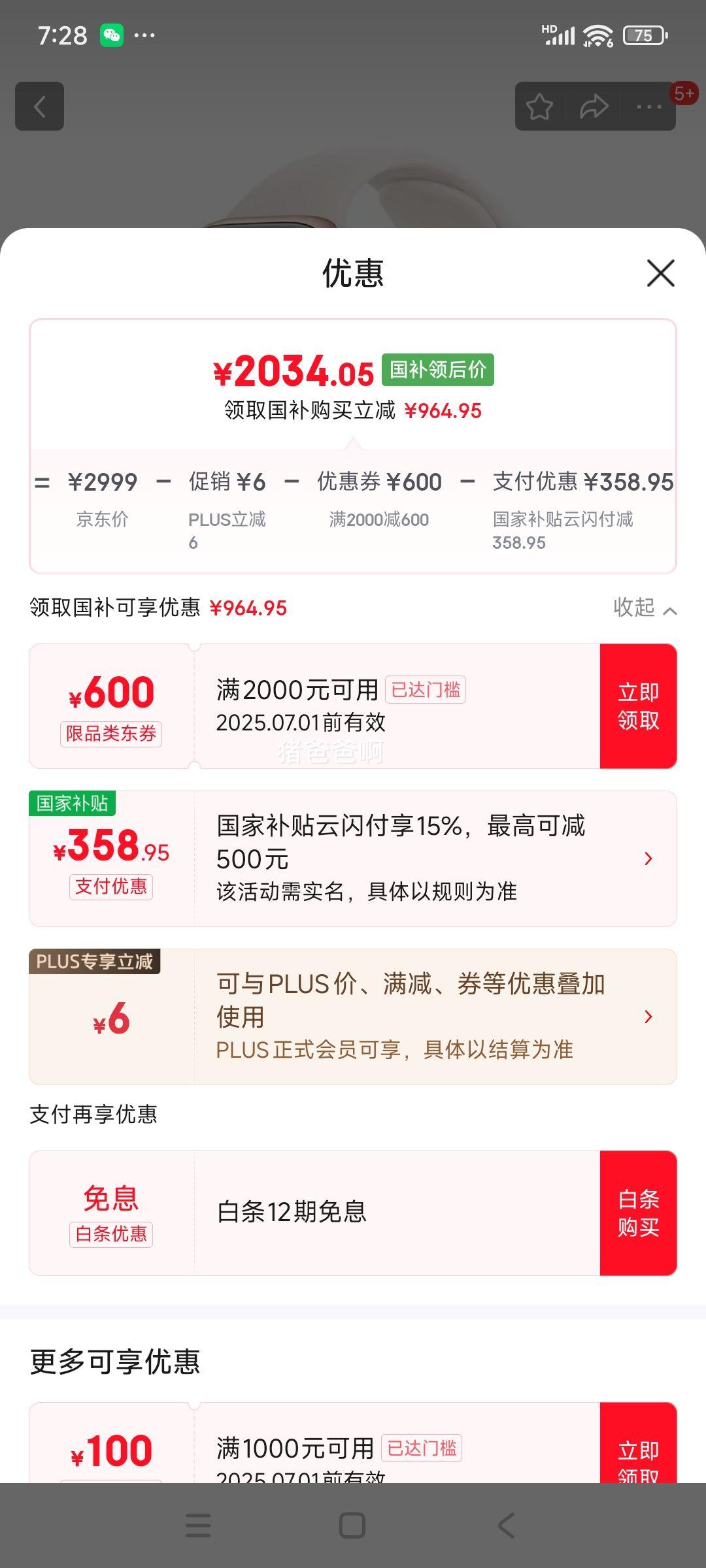Tap the system back button
Screen dimensions: 706x1568
[x=507, y=1526]
